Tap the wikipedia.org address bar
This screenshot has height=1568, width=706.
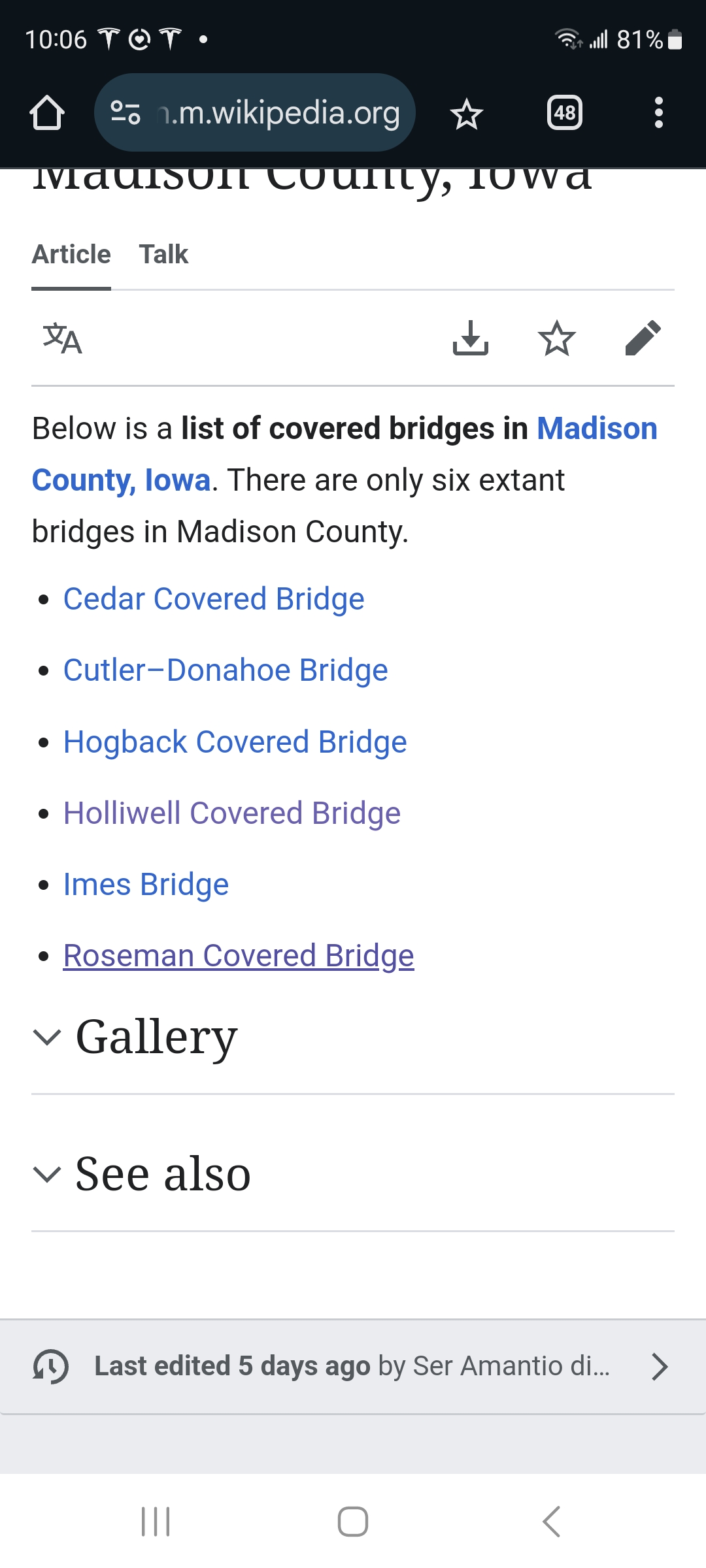[x=255, y=113]
